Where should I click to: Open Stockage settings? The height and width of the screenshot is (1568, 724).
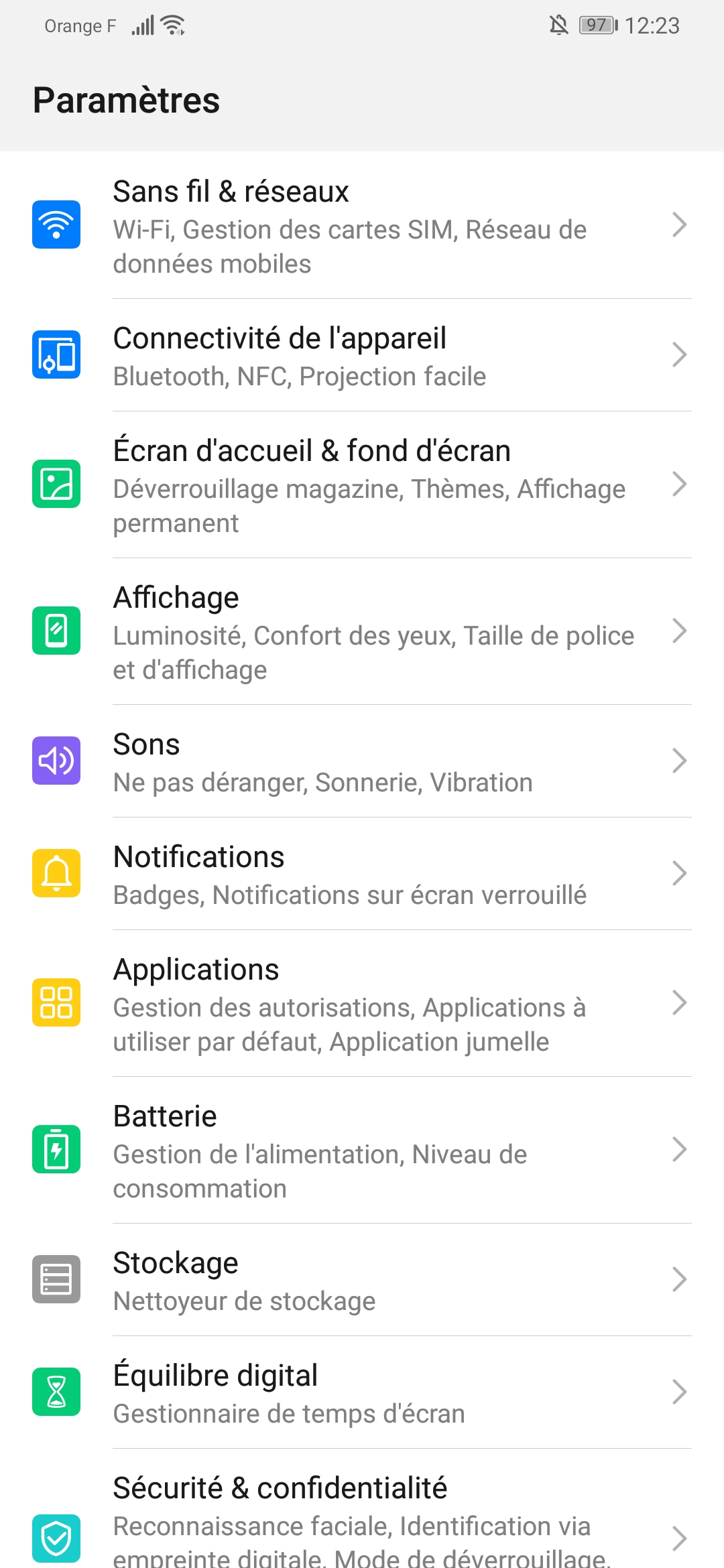pos(362,1280)
